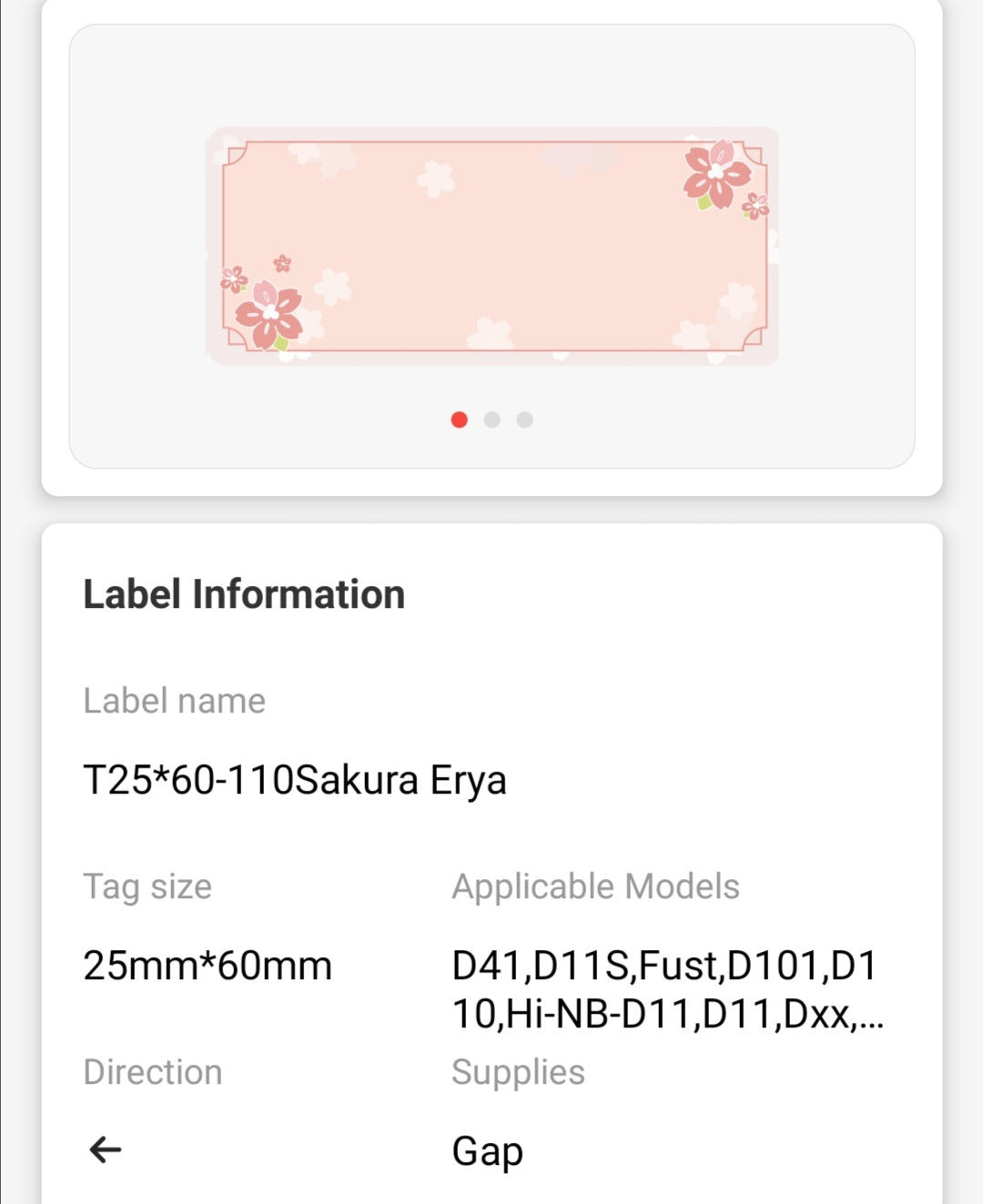
Task: Jump to the second carousel page dot
Action: [x=492, y=420]
